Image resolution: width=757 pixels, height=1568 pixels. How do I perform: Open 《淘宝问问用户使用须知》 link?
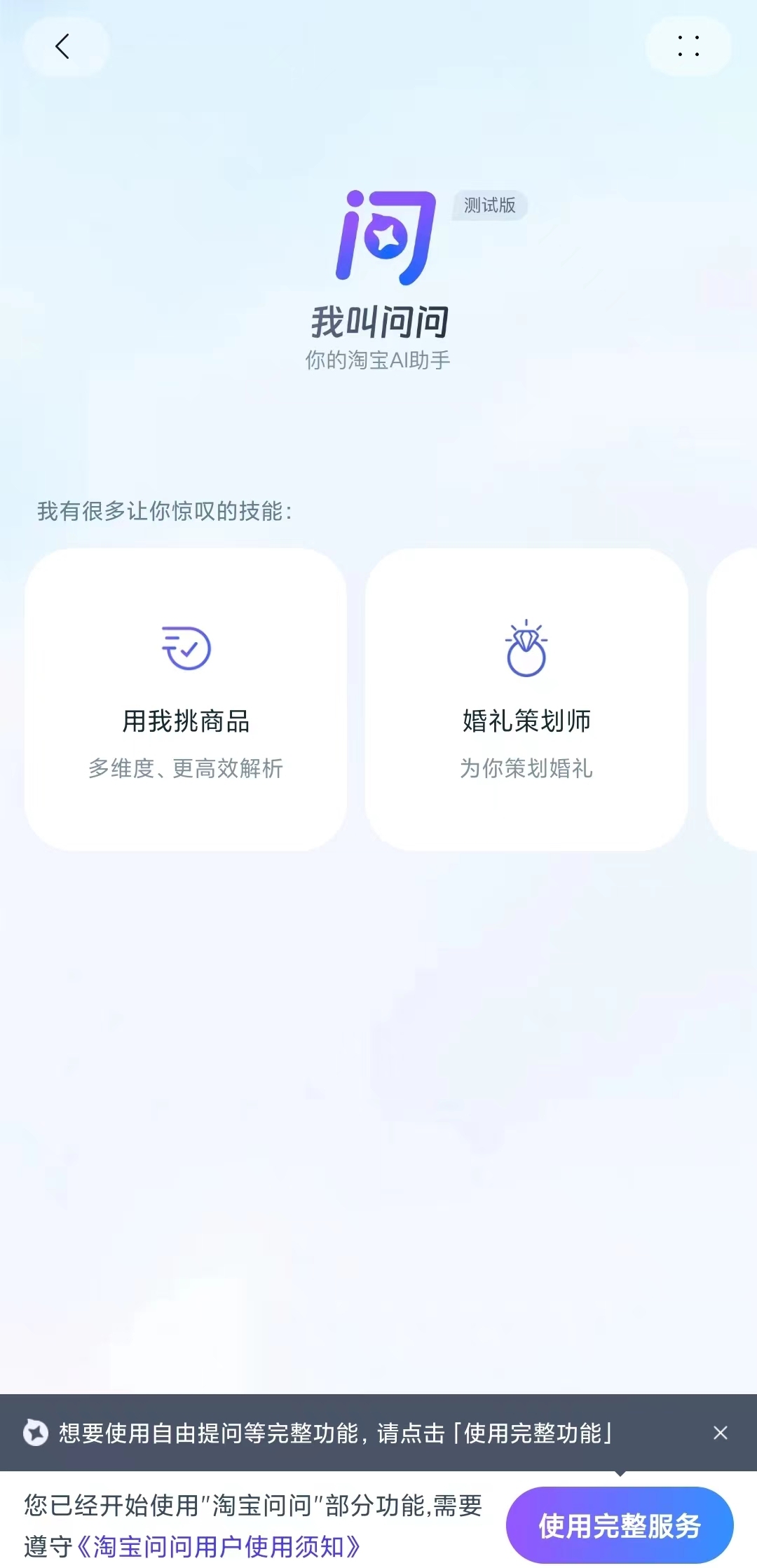point(219,1546)
